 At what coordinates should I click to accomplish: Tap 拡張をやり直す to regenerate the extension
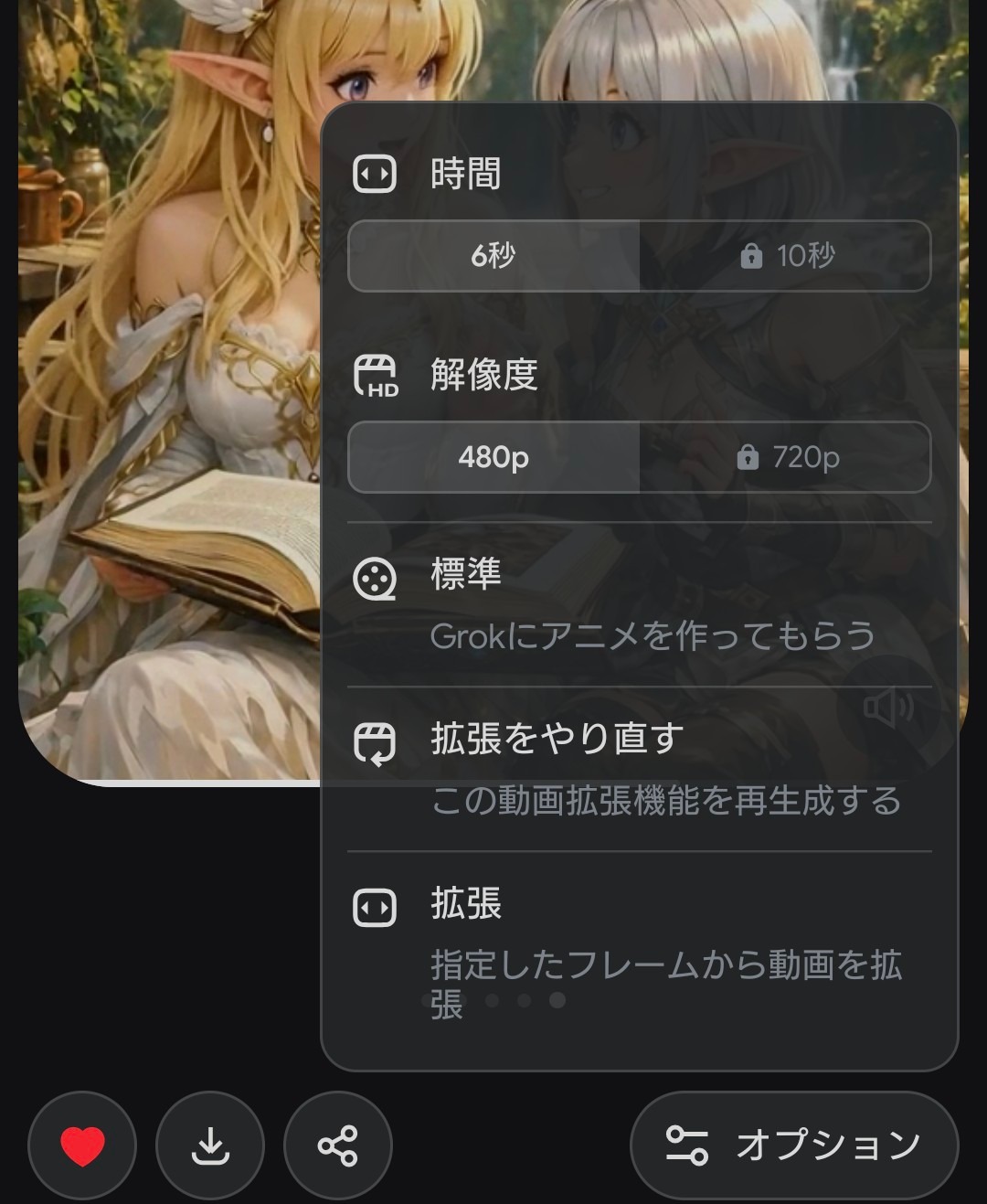[x=640, y=768]
